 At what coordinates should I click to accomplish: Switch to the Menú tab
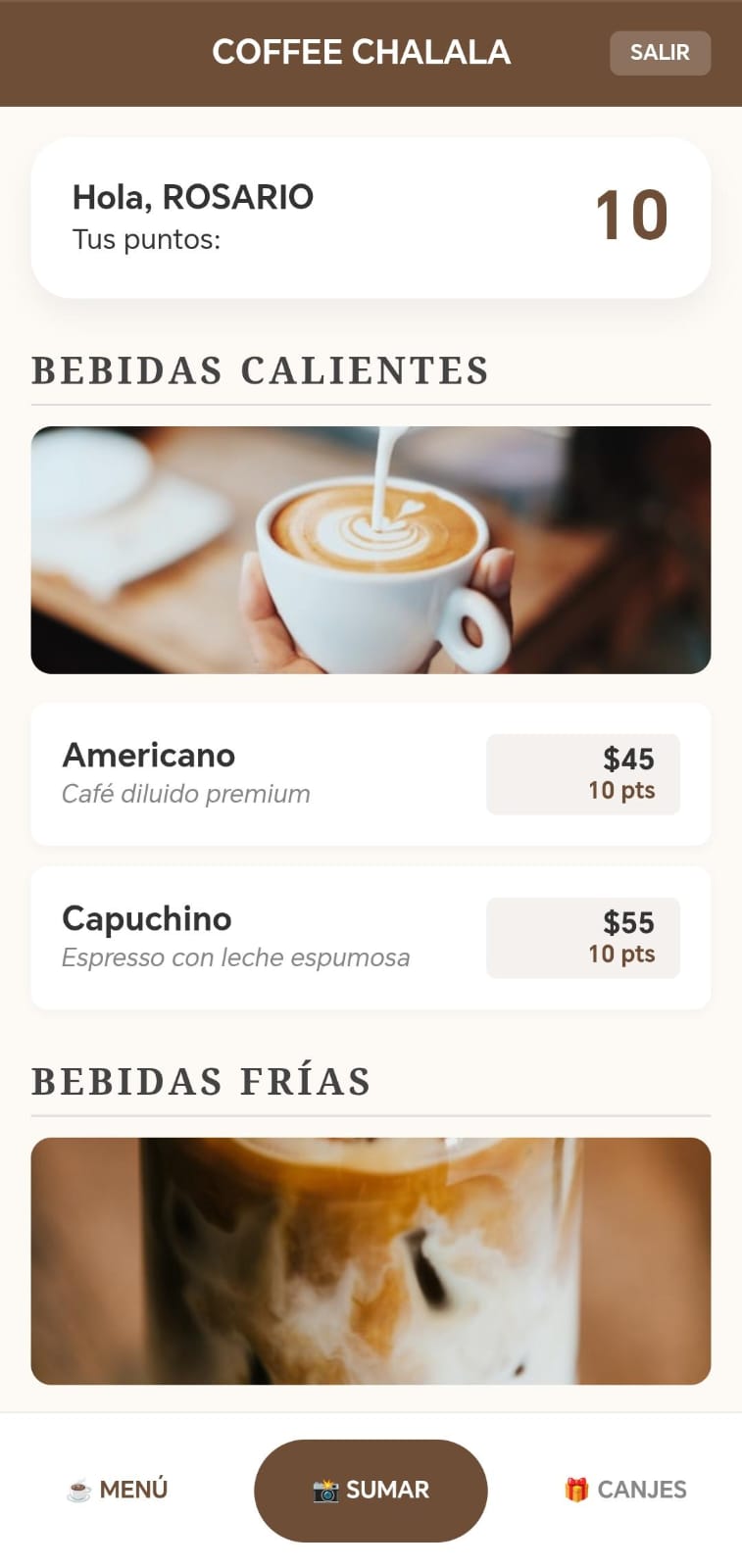coord(118,1490)
